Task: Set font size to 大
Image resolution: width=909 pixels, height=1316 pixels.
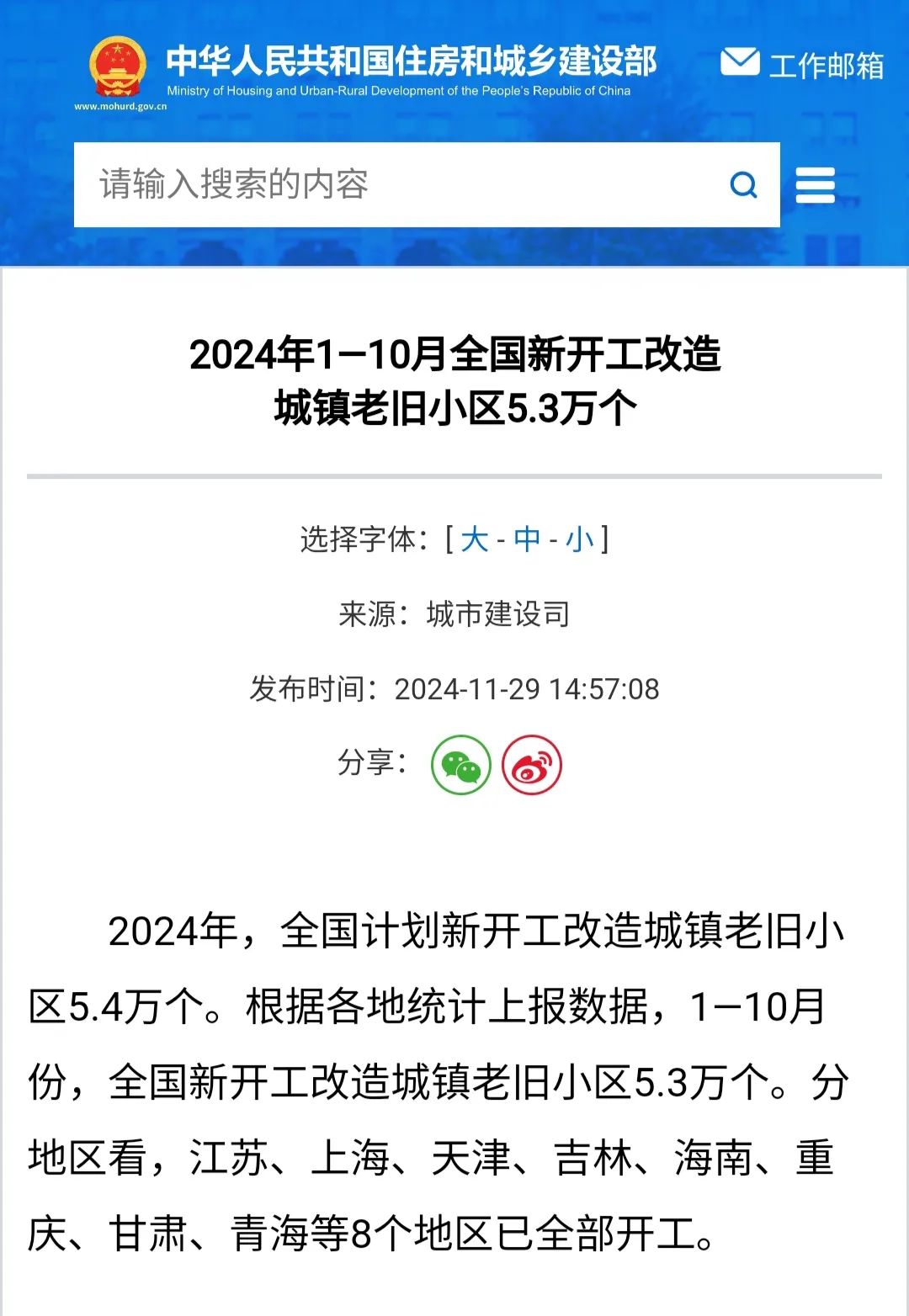Action: pyautogui.click(x=475, y=539)
